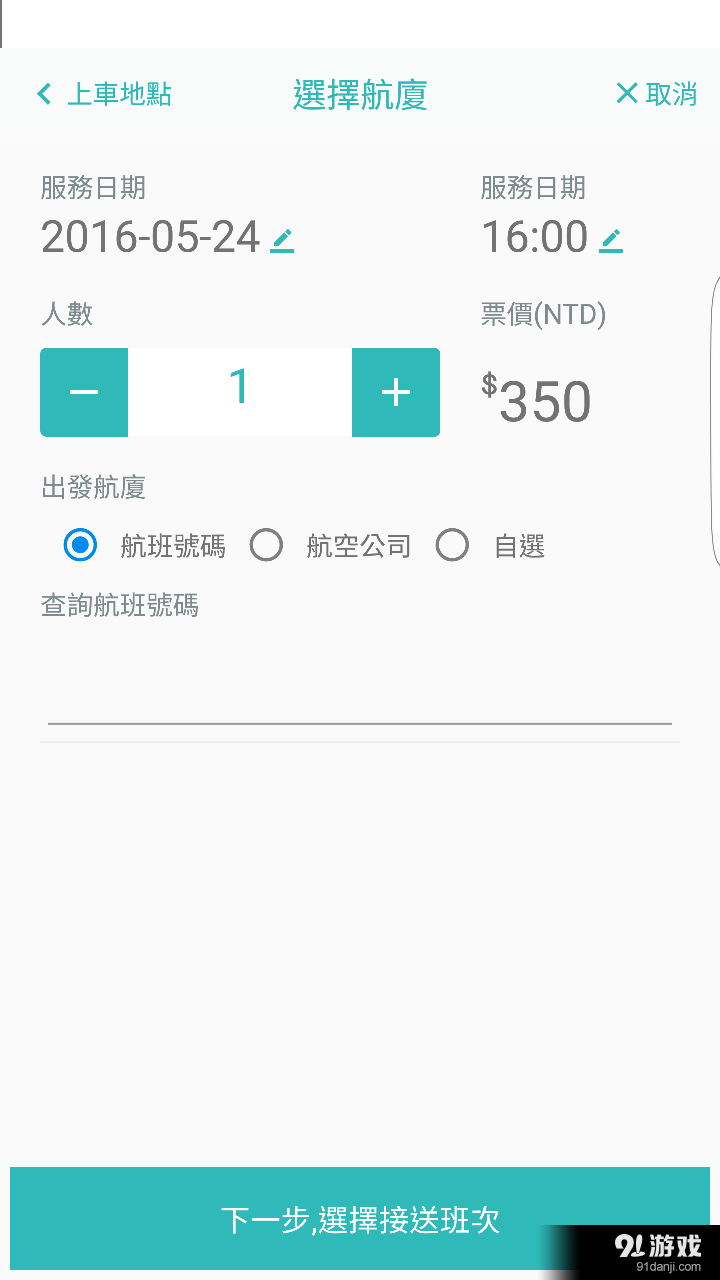Select the 自選 radio option
Image resolution: width=720 pixels, height=1280 pixels.
pos(452,545)
